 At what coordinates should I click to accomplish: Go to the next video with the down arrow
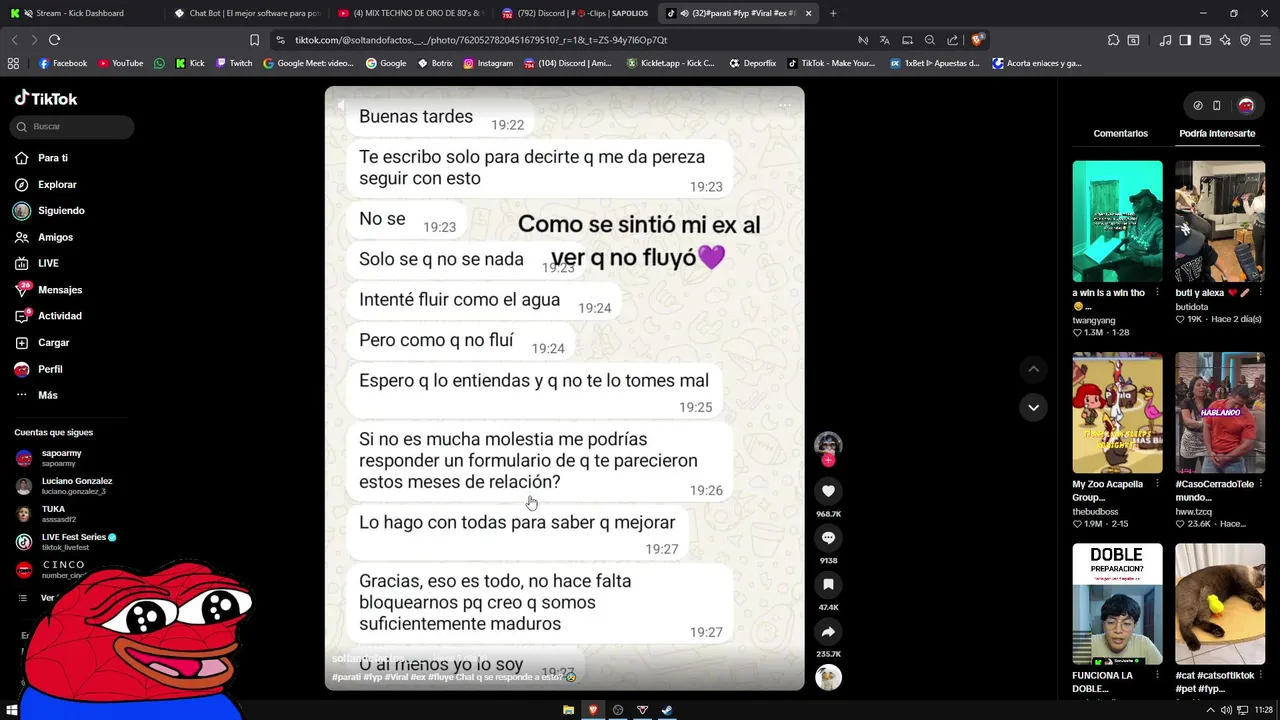(x=1033, y=407)
